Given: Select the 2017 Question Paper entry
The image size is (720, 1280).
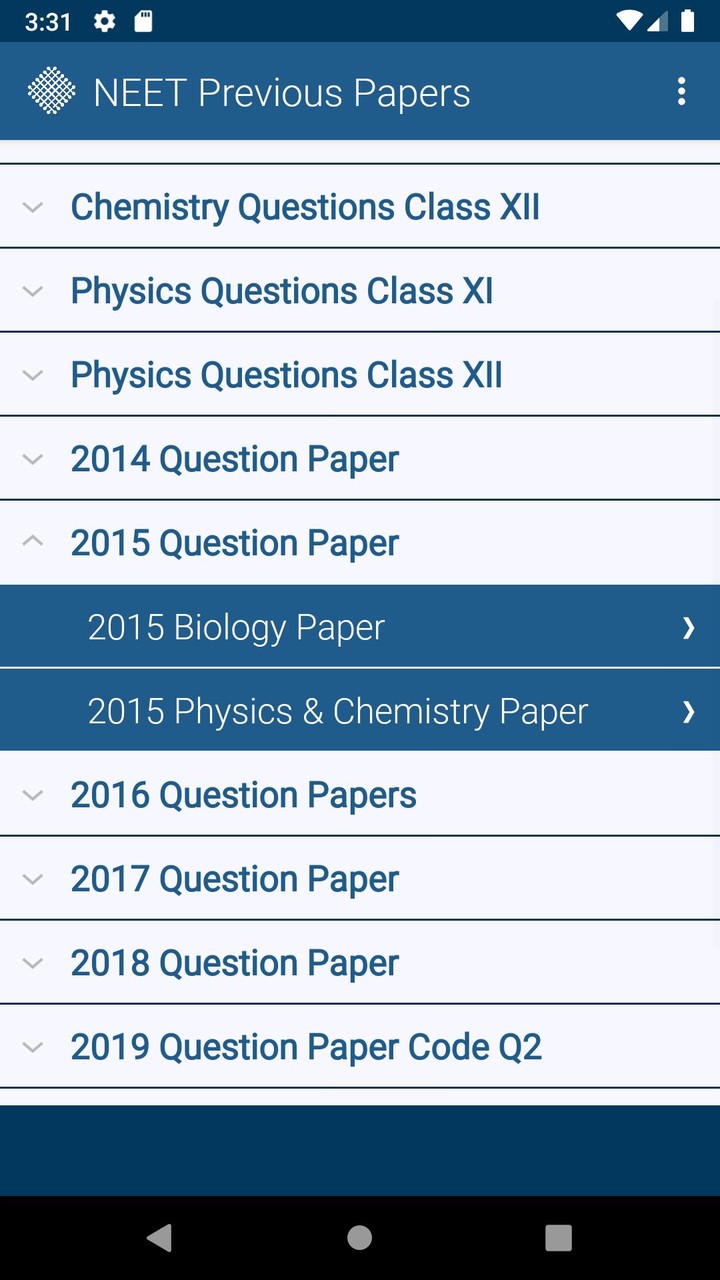Looking at the screenshot, I should (x=233, y=878).
